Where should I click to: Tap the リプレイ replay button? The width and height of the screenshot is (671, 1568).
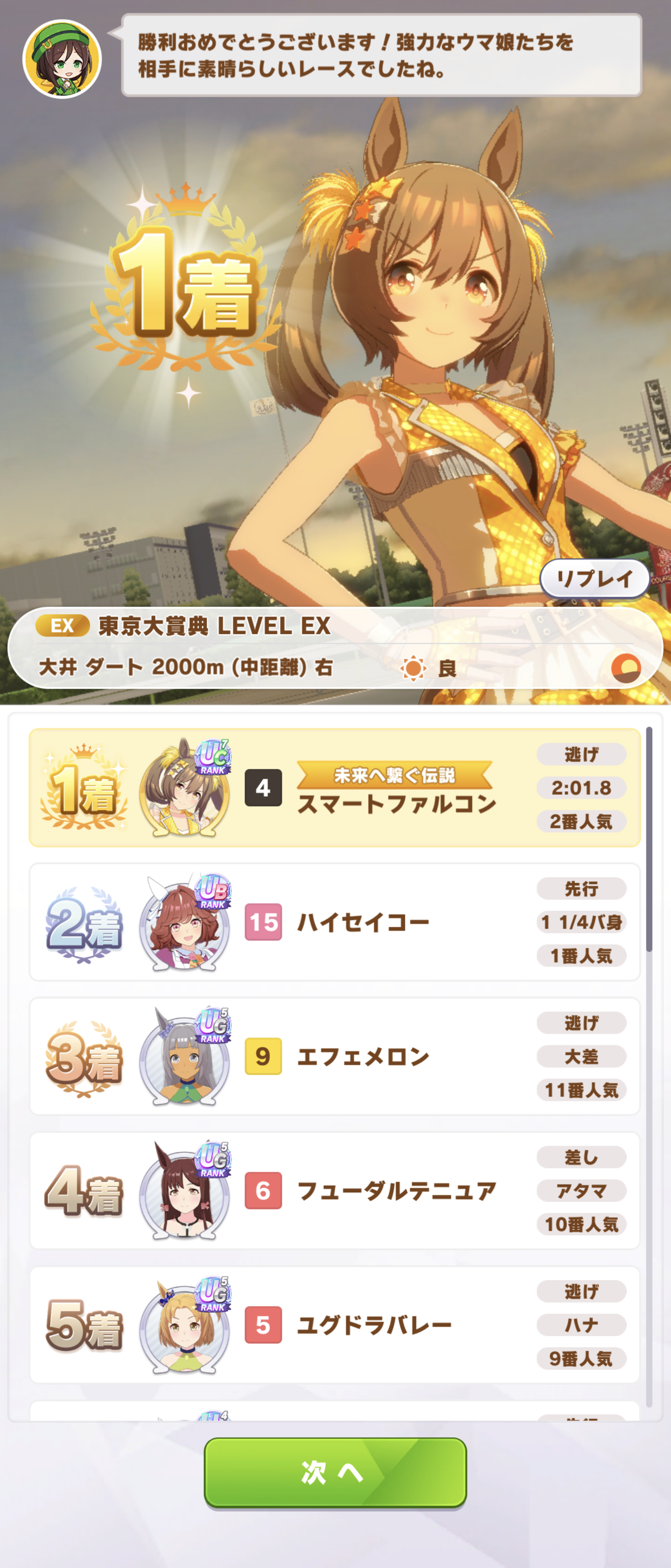594,578
